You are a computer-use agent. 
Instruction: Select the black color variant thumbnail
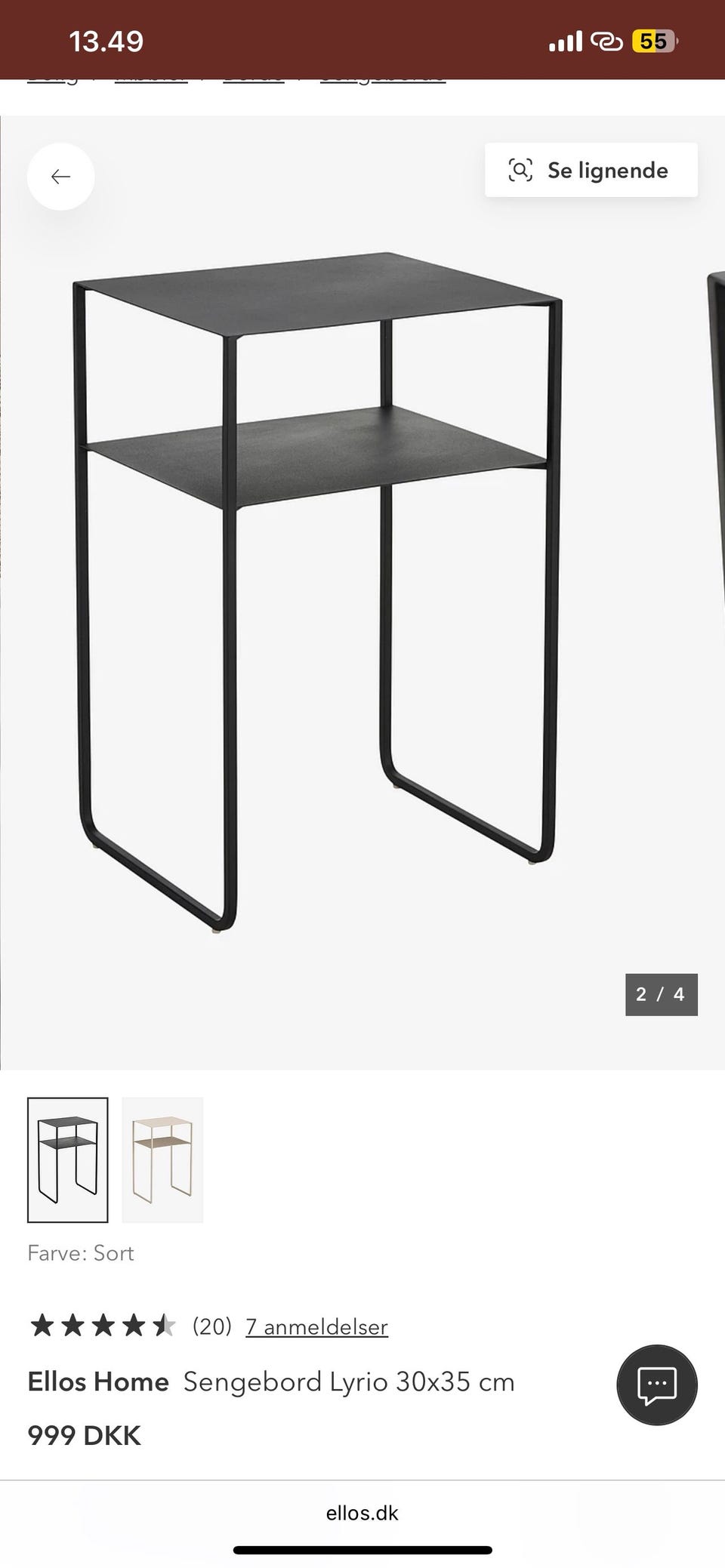[68, 1159]
